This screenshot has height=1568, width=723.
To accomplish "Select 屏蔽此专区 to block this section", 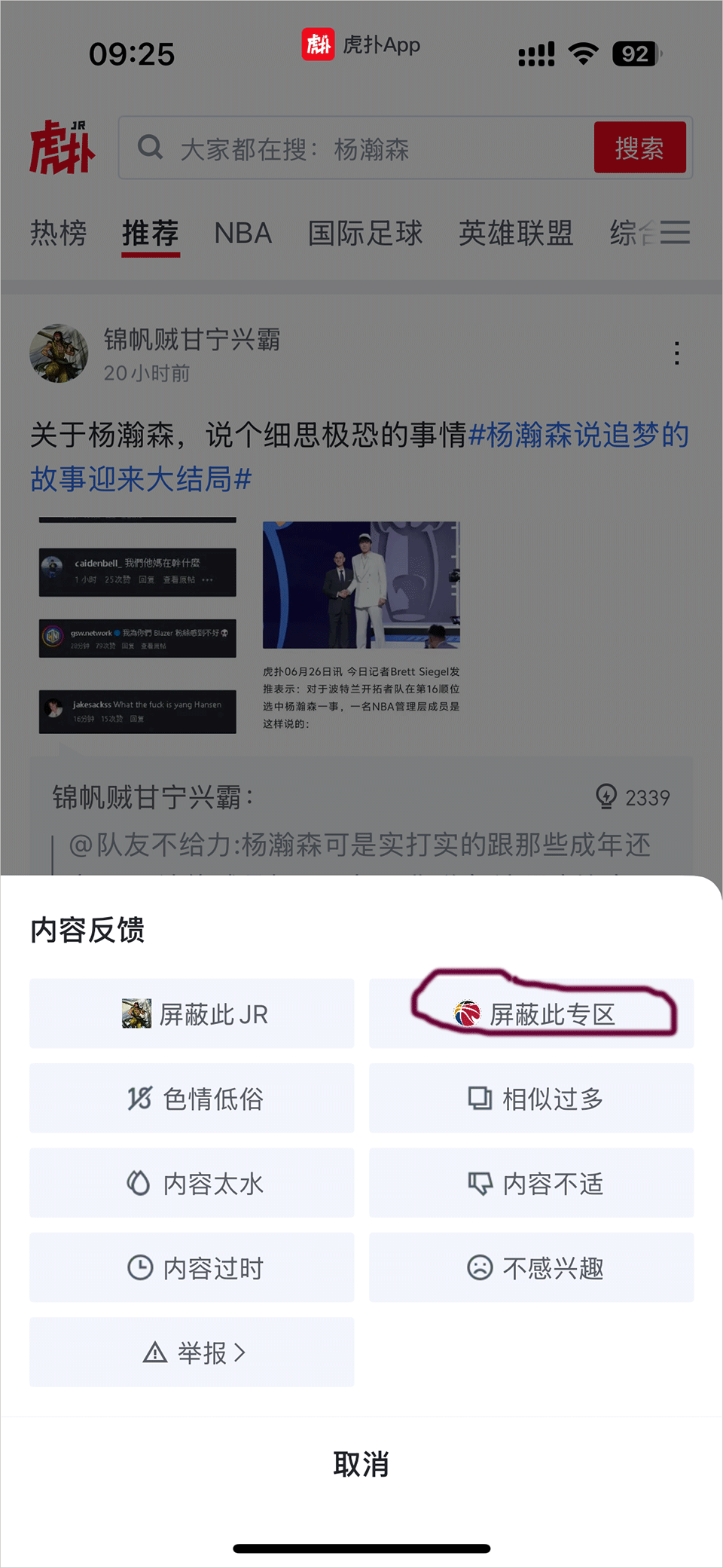I will coord(532,1013).
